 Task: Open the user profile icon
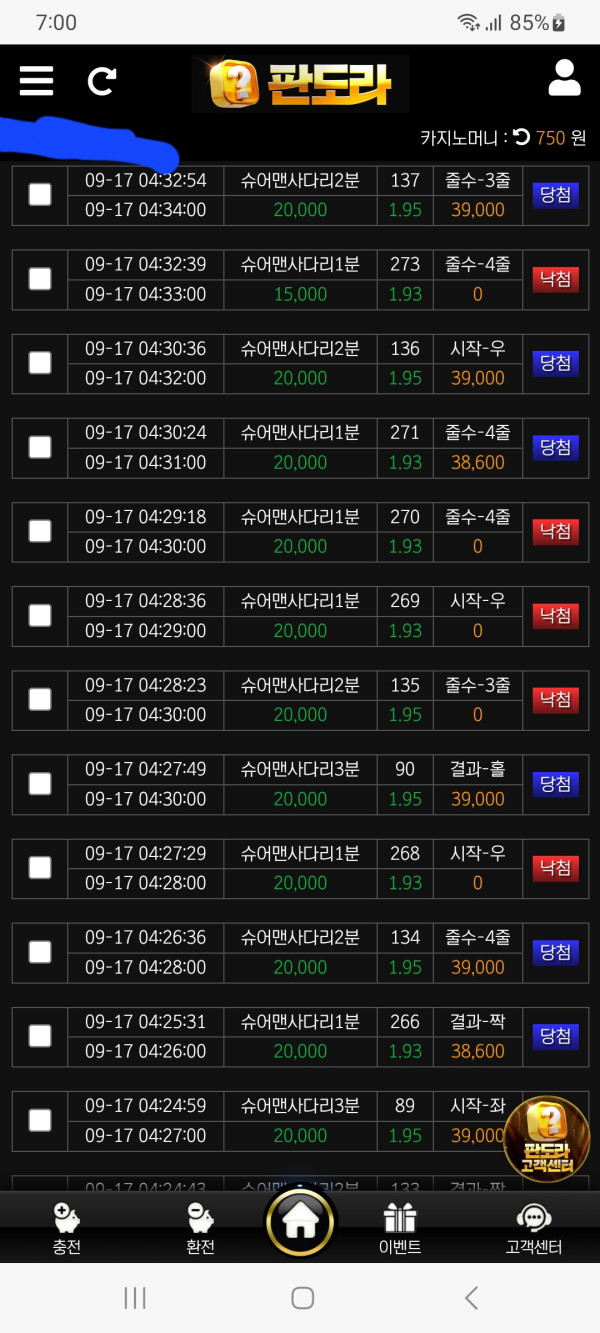point(564,78)
